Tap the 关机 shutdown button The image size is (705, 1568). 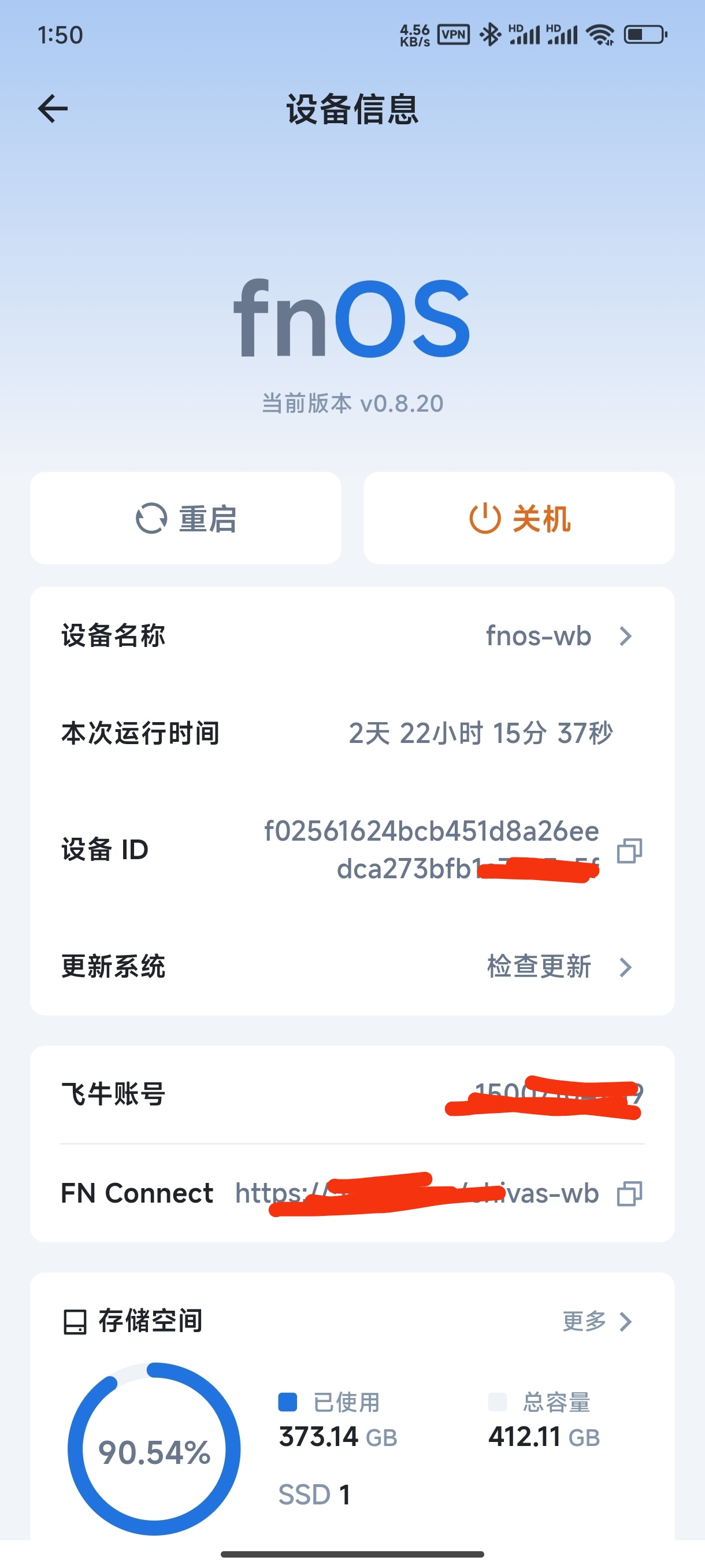click(x=519, y=518)
